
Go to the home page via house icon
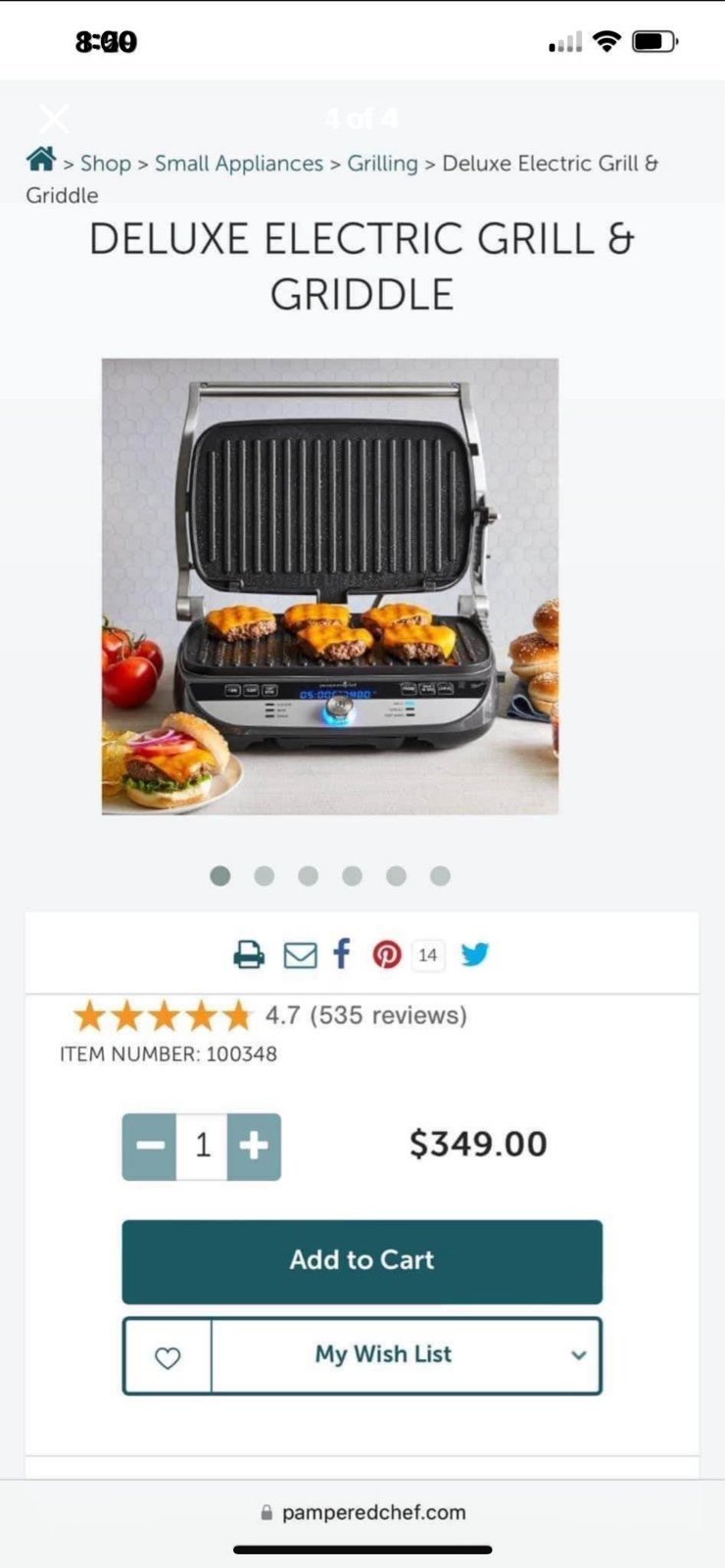pos(40,159)
